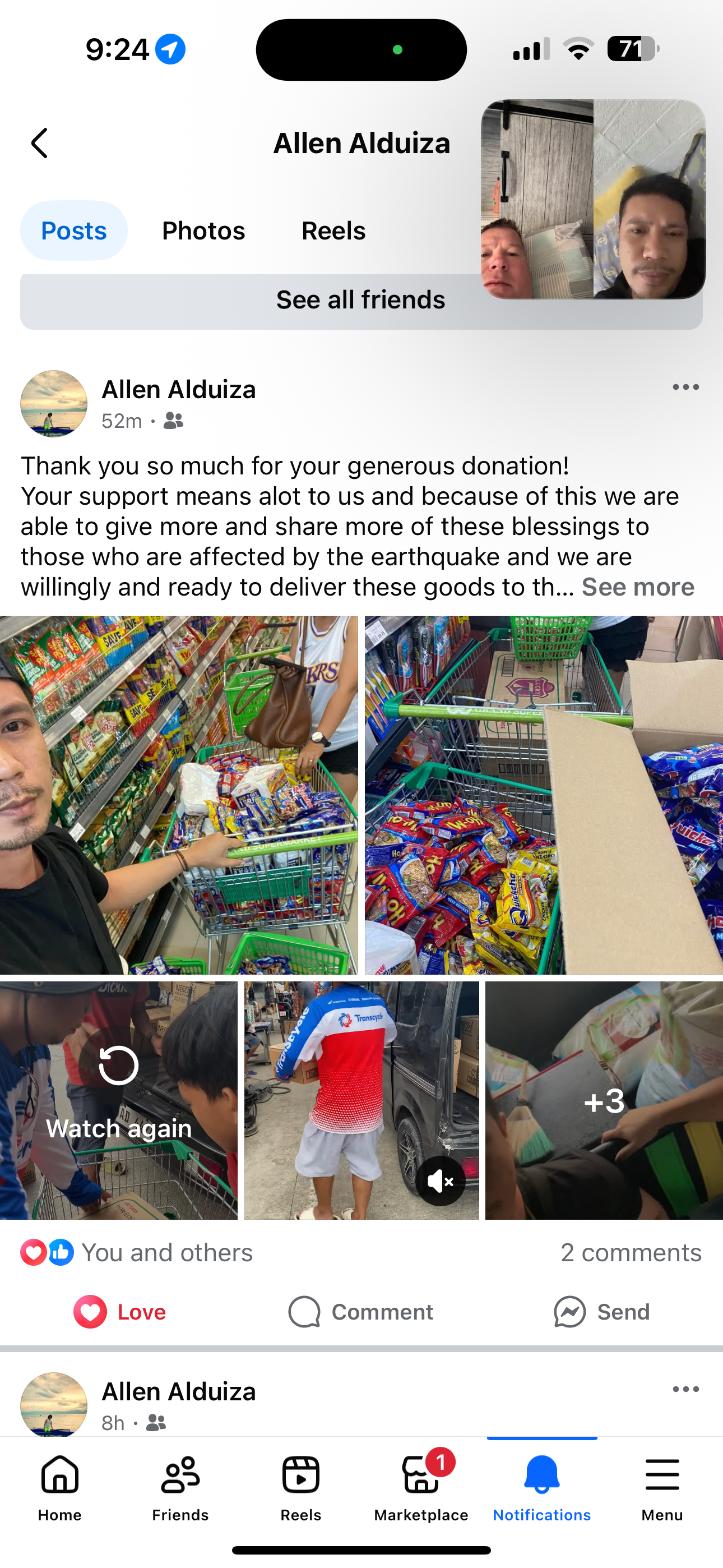
Task: Unmute the playing video
Action: coord(441,1182)
